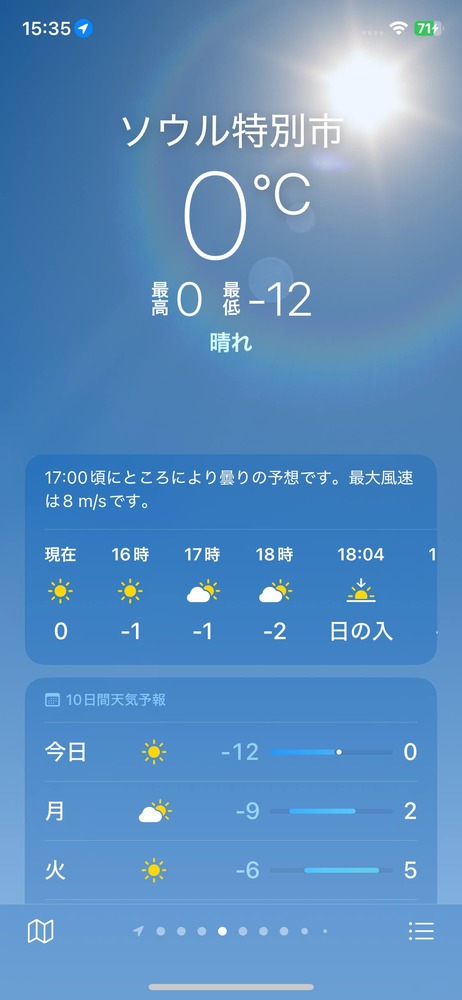
Task: Tap the location page indicator dots
Action: [x=230, y=931]
